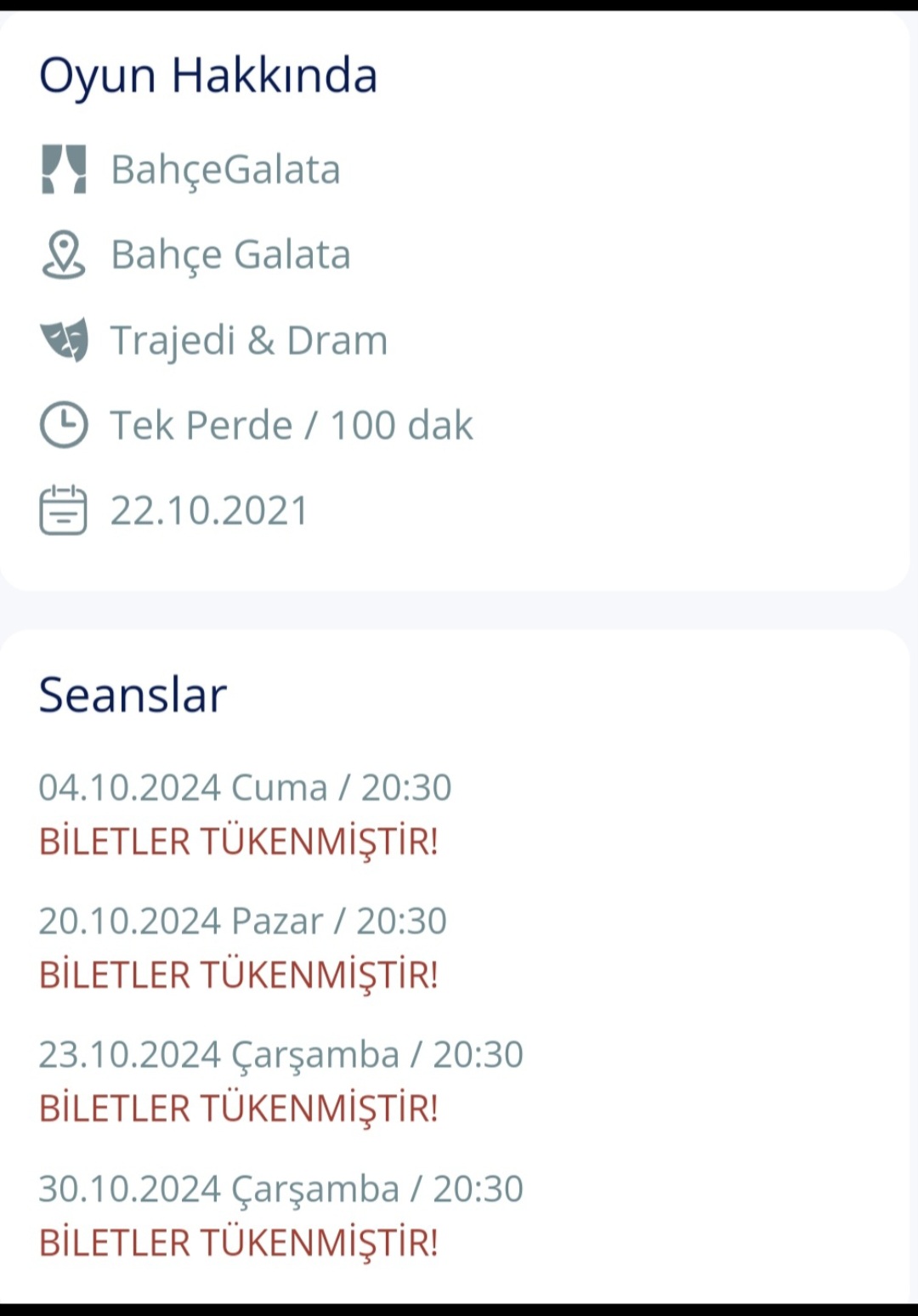Viewport: 918px width, 1316px height.
Task: Click the location pin icon for Bahçe Galata
Action: tap(63, 254)
